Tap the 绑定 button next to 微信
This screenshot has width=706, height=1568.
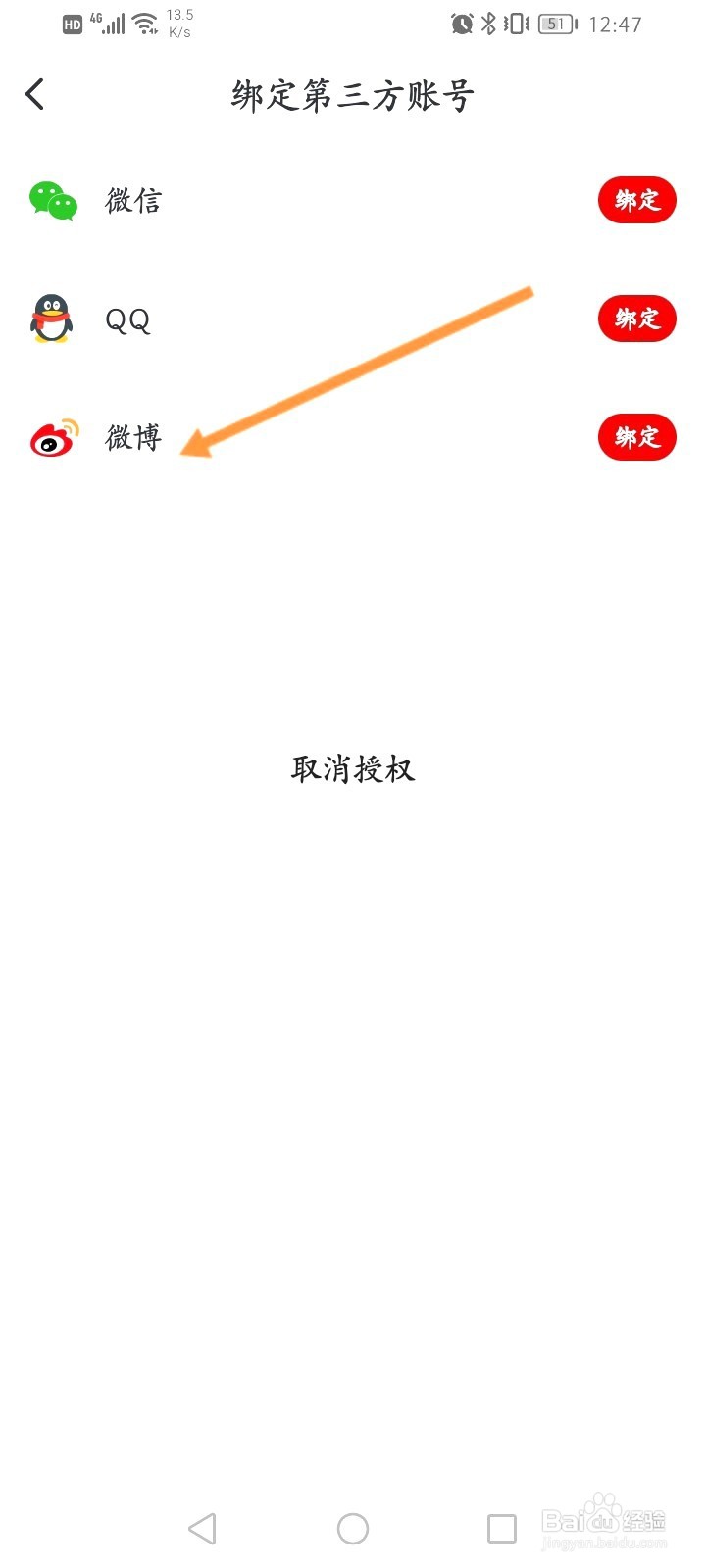(x=636, y=200)
